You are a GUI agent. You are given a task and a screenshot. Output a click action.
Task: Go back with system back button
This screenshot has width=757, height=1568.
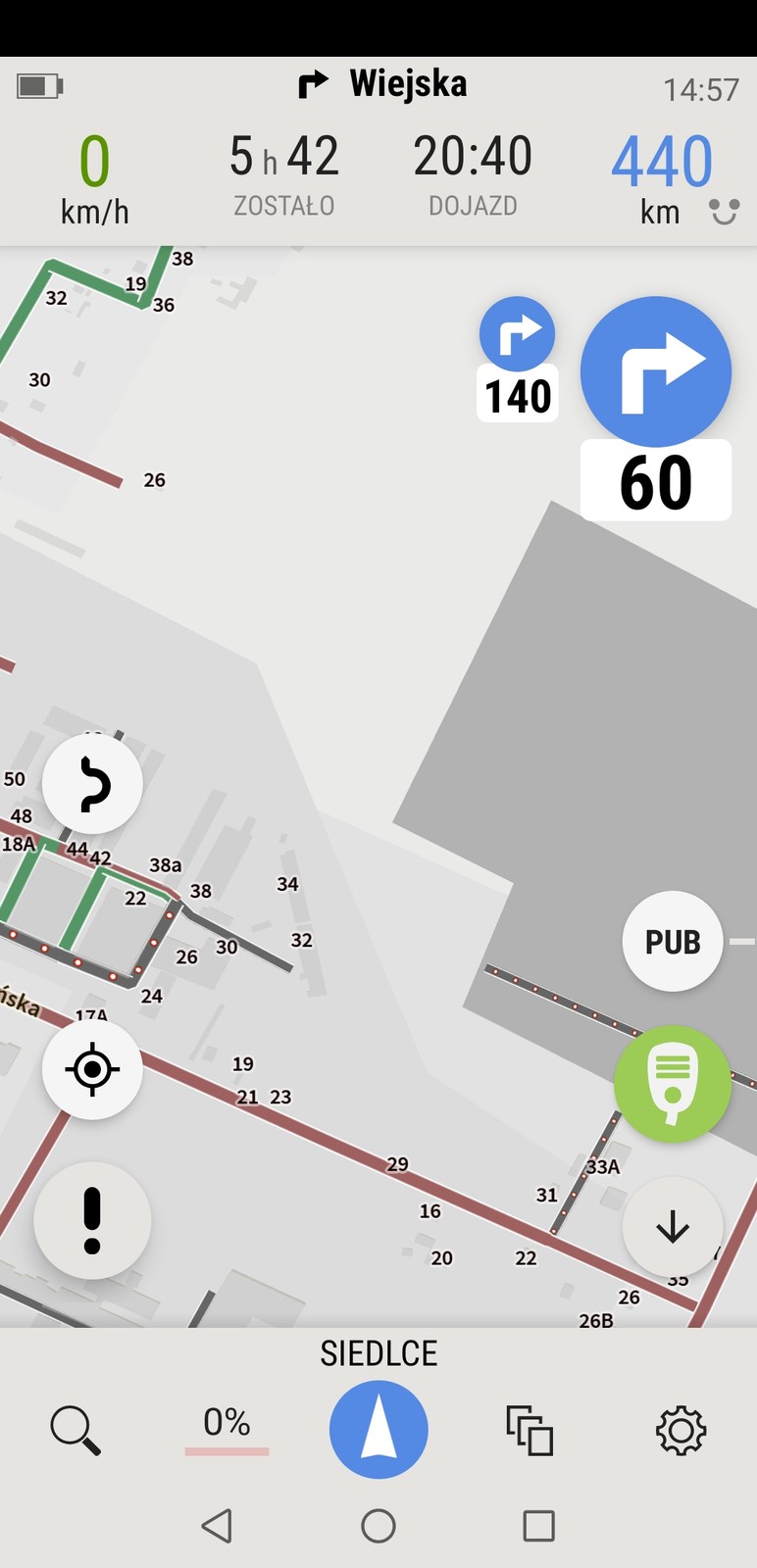217,1526
